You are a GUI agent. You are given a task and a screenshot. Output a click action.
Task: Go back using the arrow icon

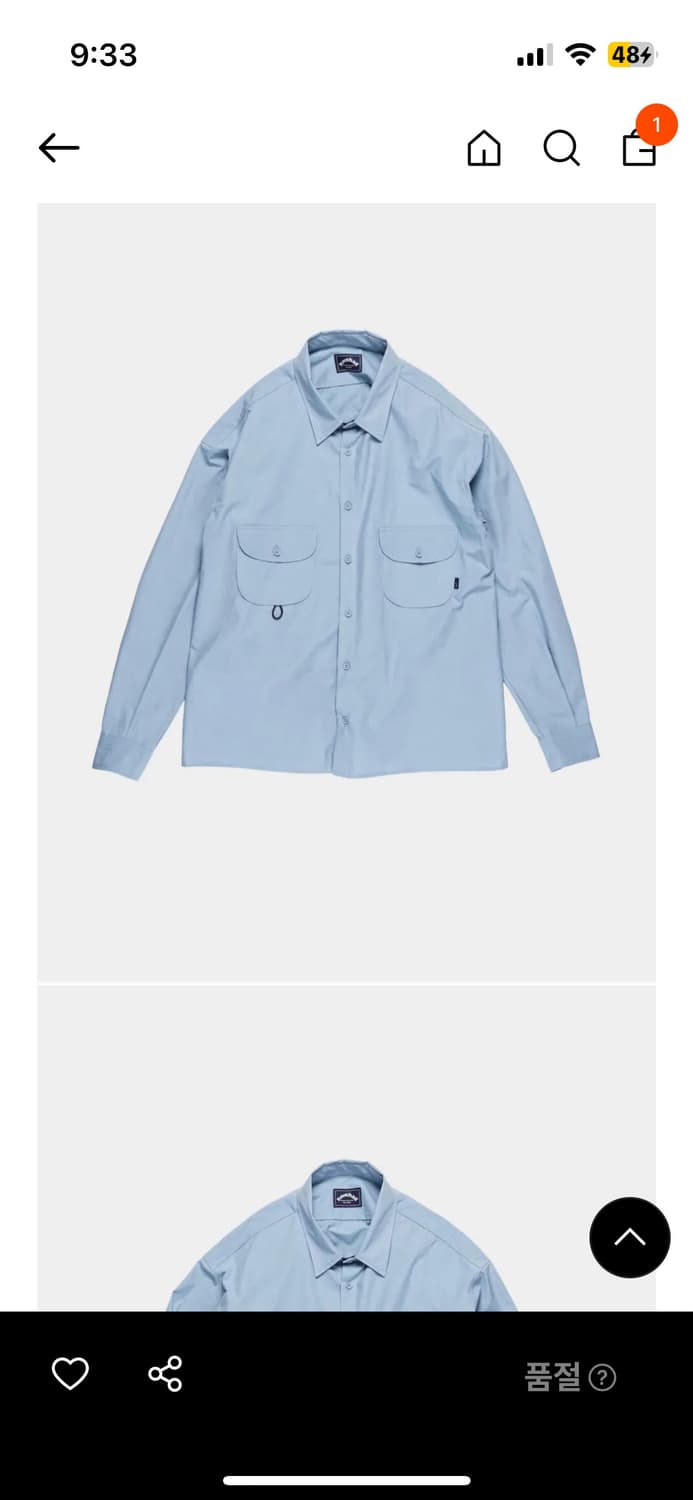point(59,148)
